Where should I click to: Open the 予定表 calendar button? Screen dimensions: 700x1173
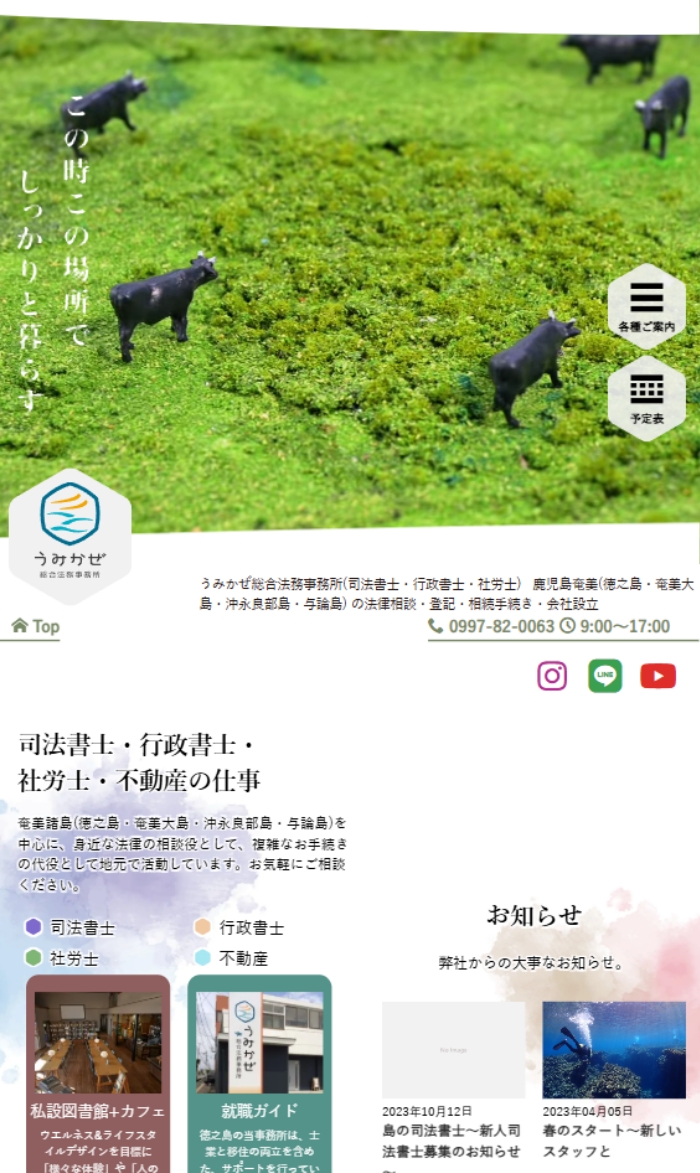(x=646, y=399)
